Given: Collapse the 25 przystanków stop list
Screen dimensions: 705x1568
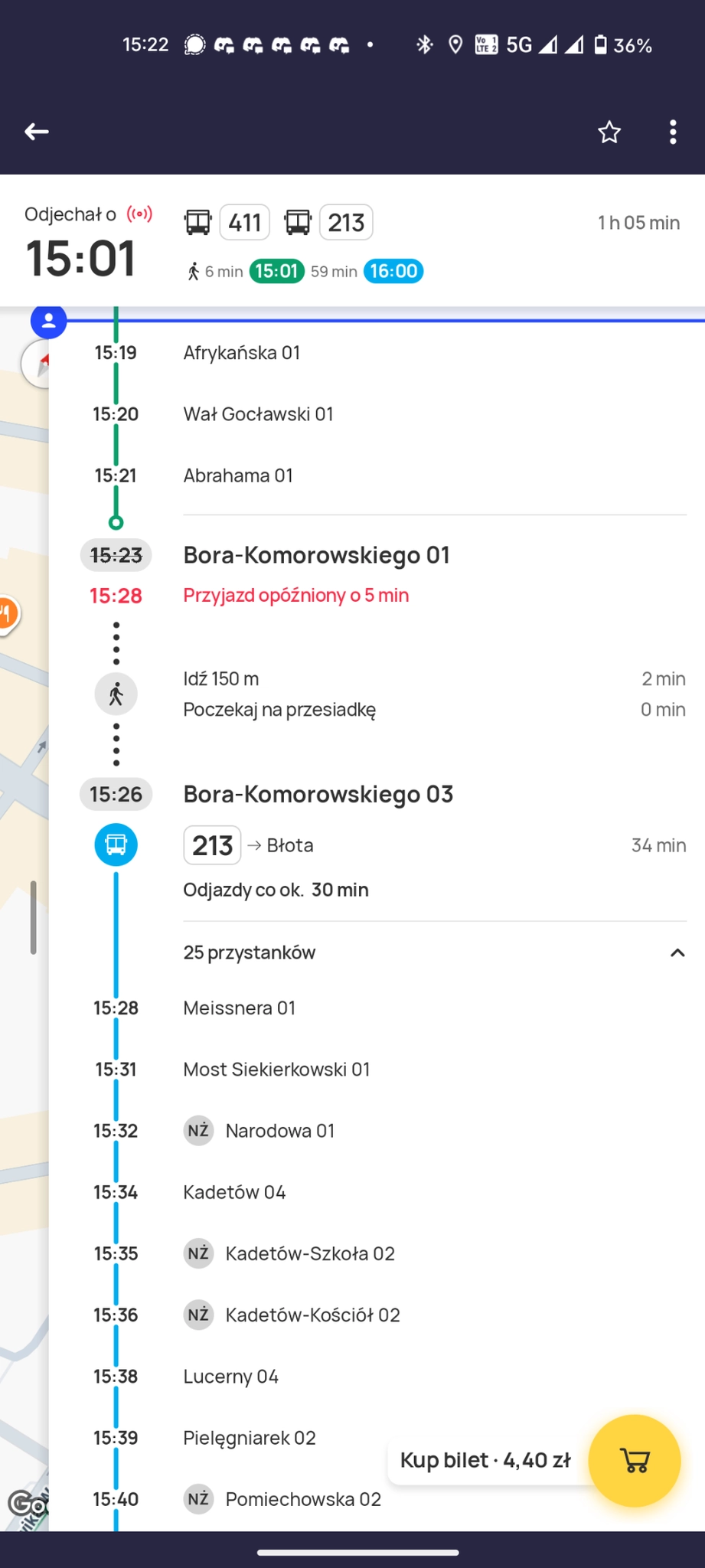Looking at the screenshot, I should coord(677,952).
